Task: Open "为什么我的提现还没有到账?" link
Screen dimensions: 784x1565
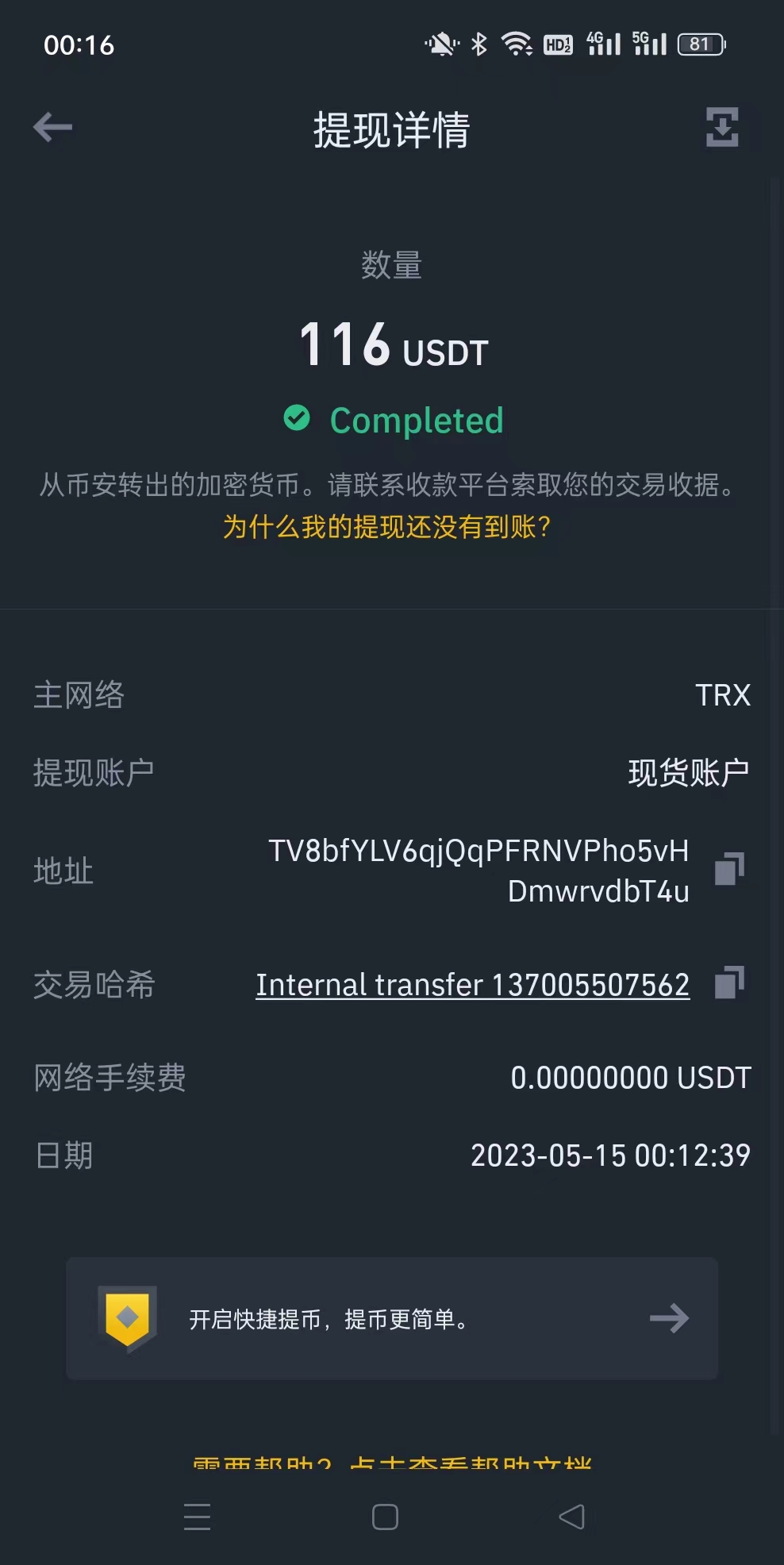Action: click(x=387, y=526)
